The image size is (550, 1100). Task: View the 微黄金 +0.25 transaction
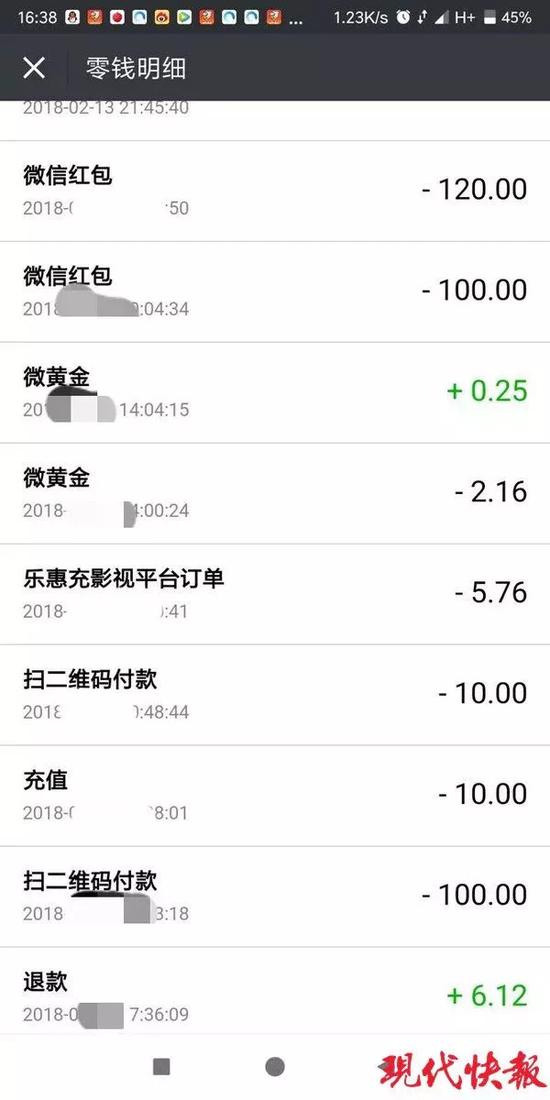click(x=275, y=393)
